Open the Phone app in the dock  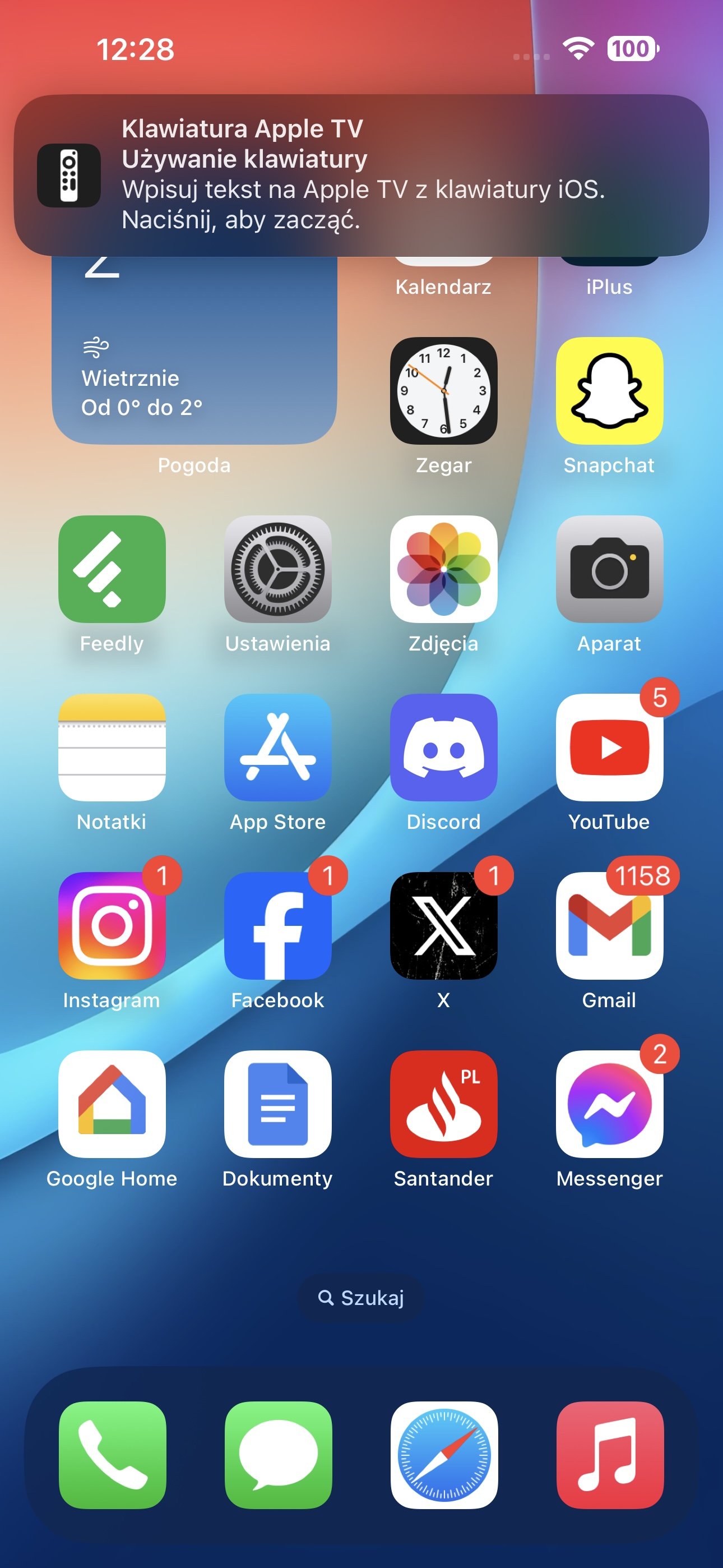[112, 1455]
